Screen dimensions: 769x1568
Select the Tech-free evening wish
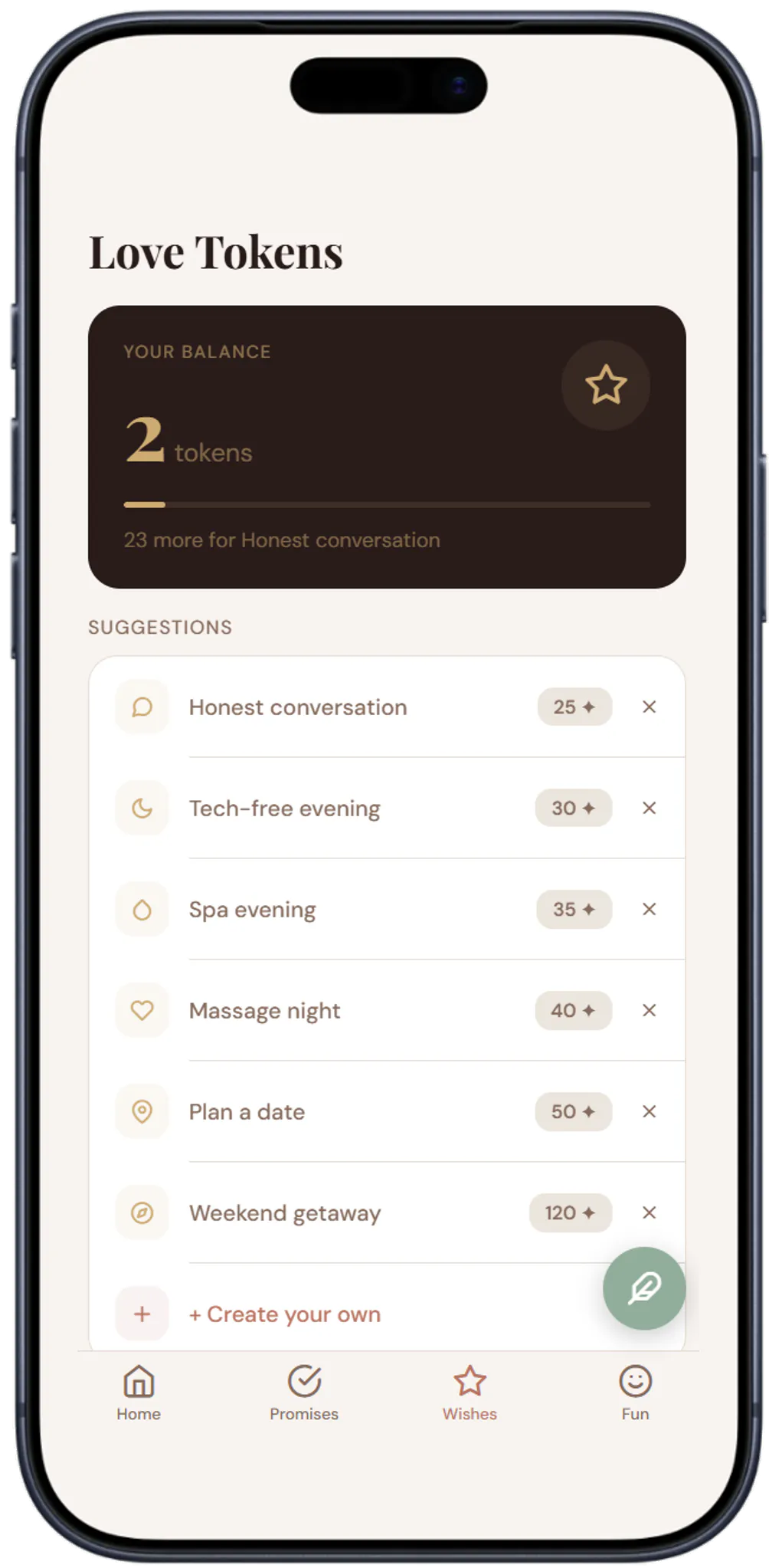(x=363, y=808)
